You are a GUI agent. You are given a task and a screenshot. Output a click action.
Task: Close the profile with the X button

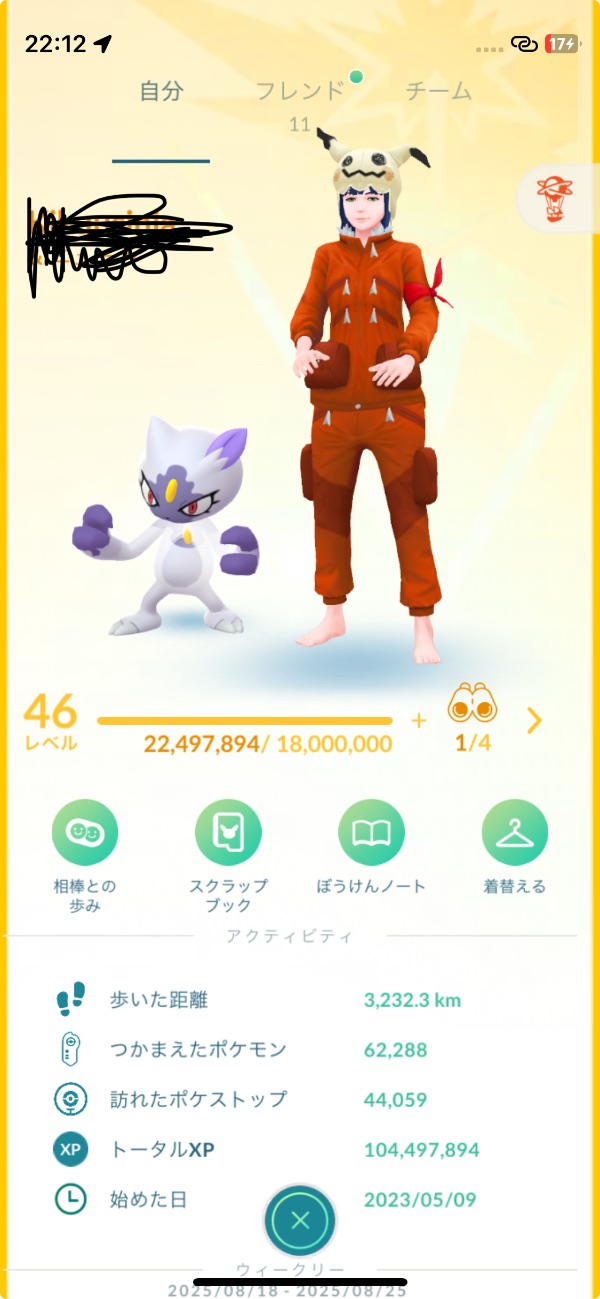[x=300, y=1219]
